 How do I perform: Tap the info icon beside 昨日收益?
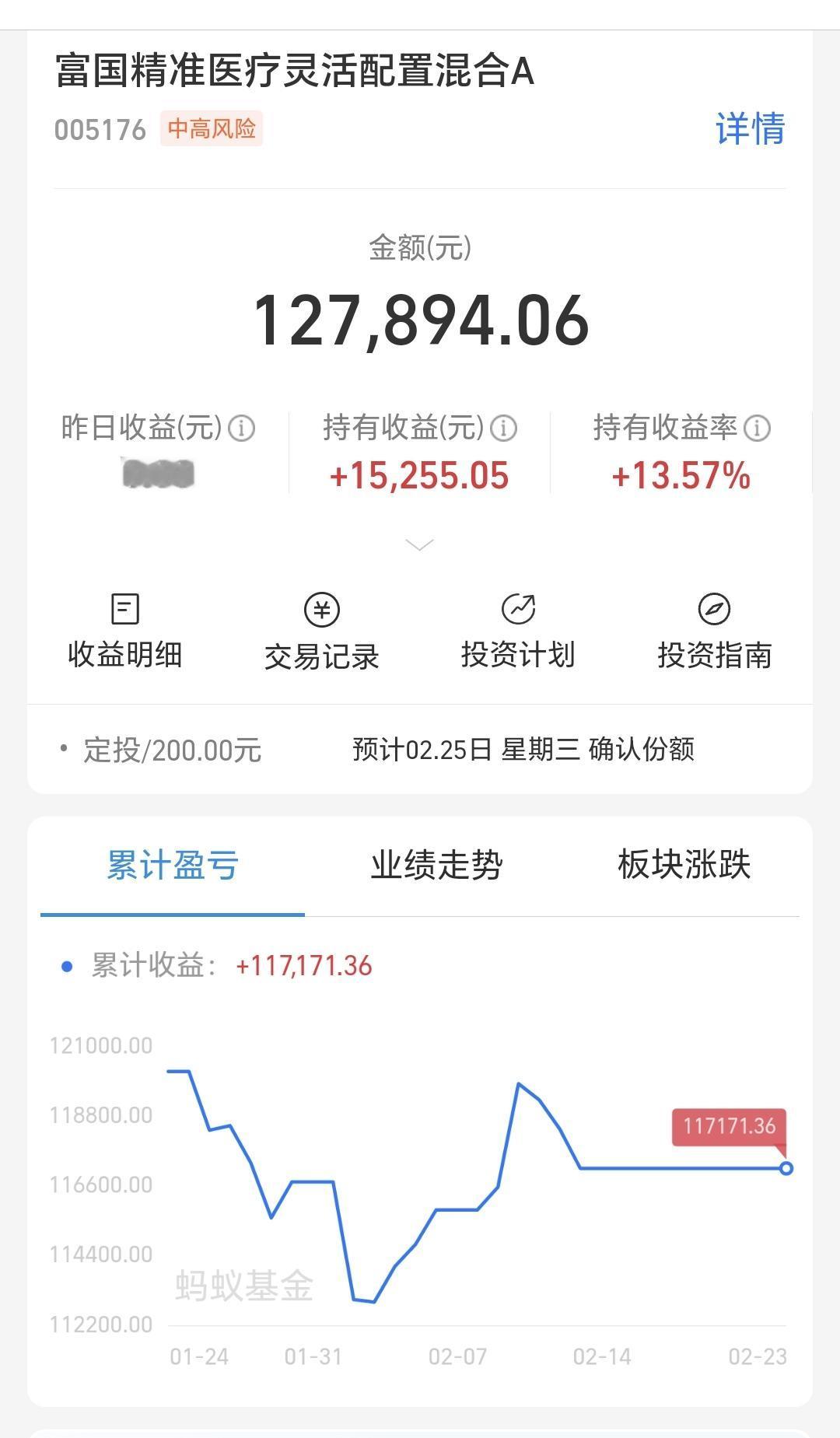click(x=242, y=429)
